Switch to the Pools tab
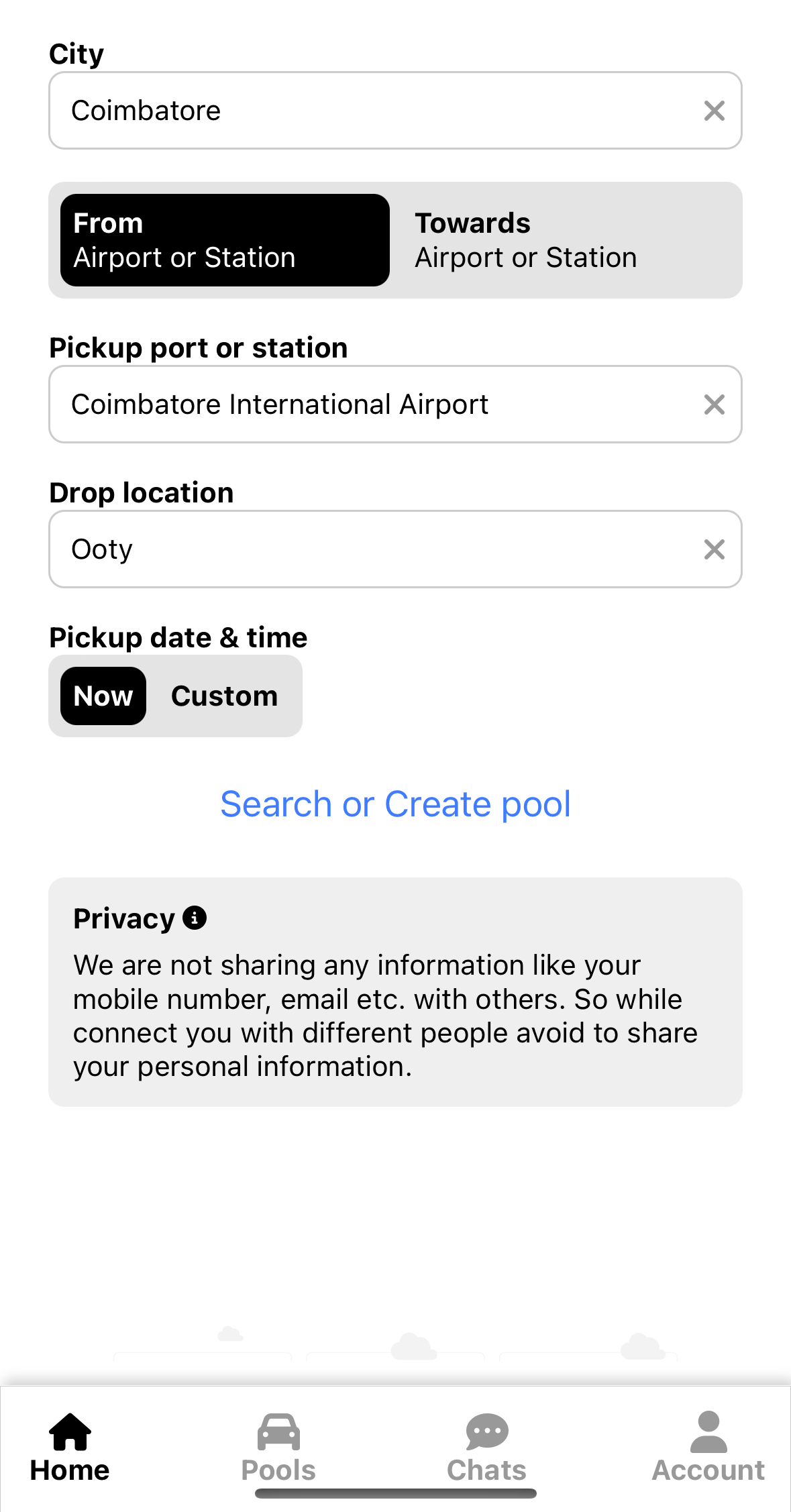Image resolution: width=791 pixels, height=1512 pixels. [x=278, y=1448]
